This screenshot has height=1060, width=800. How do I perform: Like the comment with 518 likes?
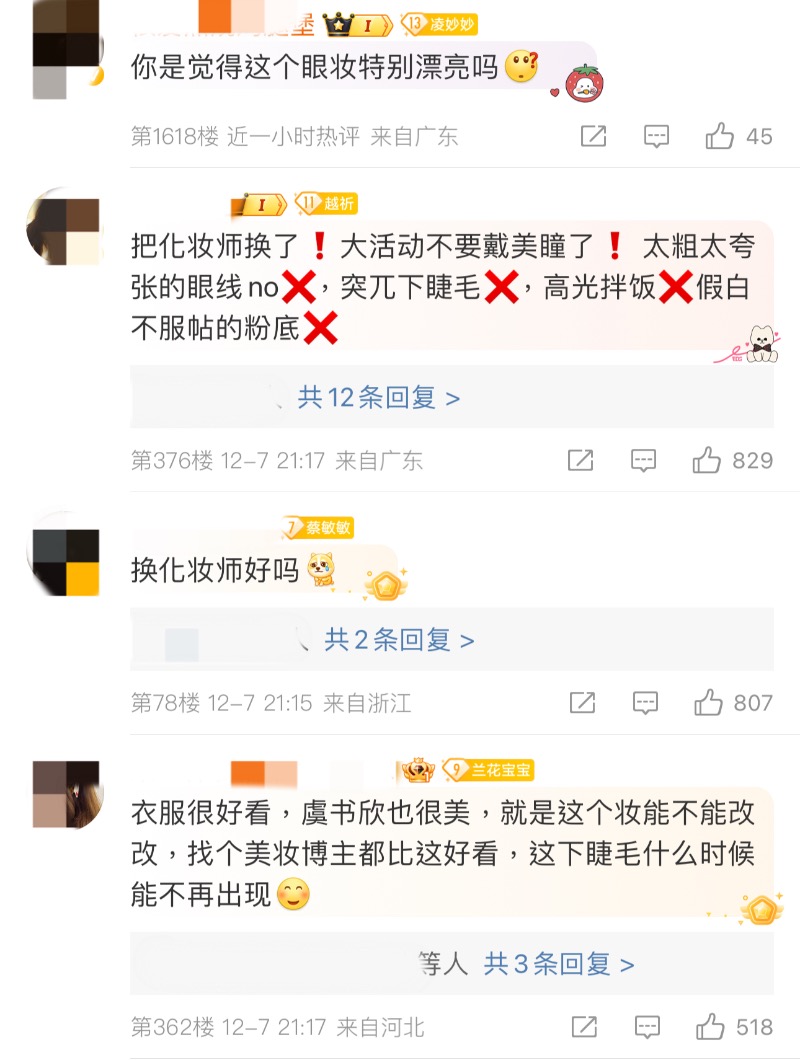coord(711,1026)
